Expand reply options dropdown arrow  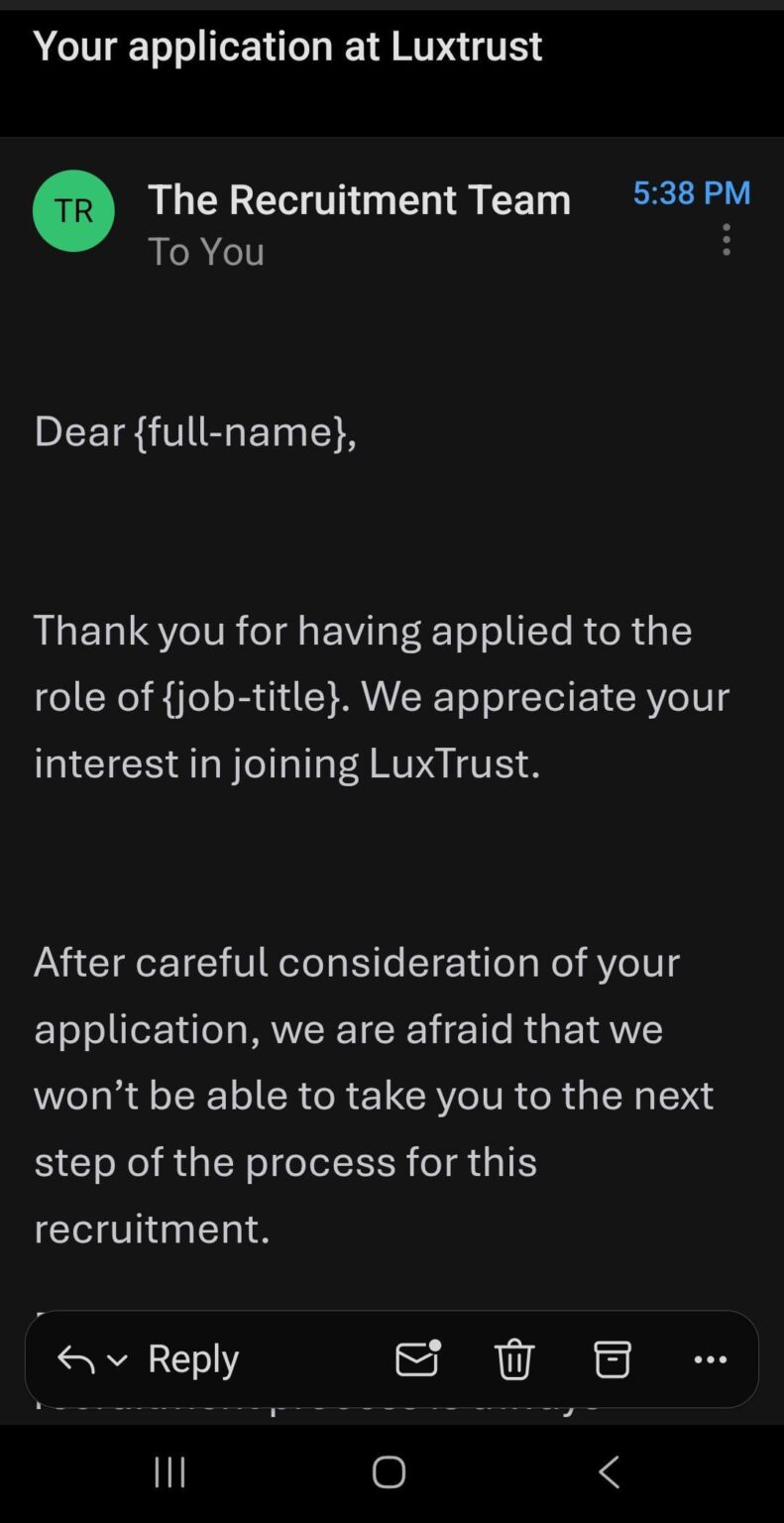pos(117,1359)
